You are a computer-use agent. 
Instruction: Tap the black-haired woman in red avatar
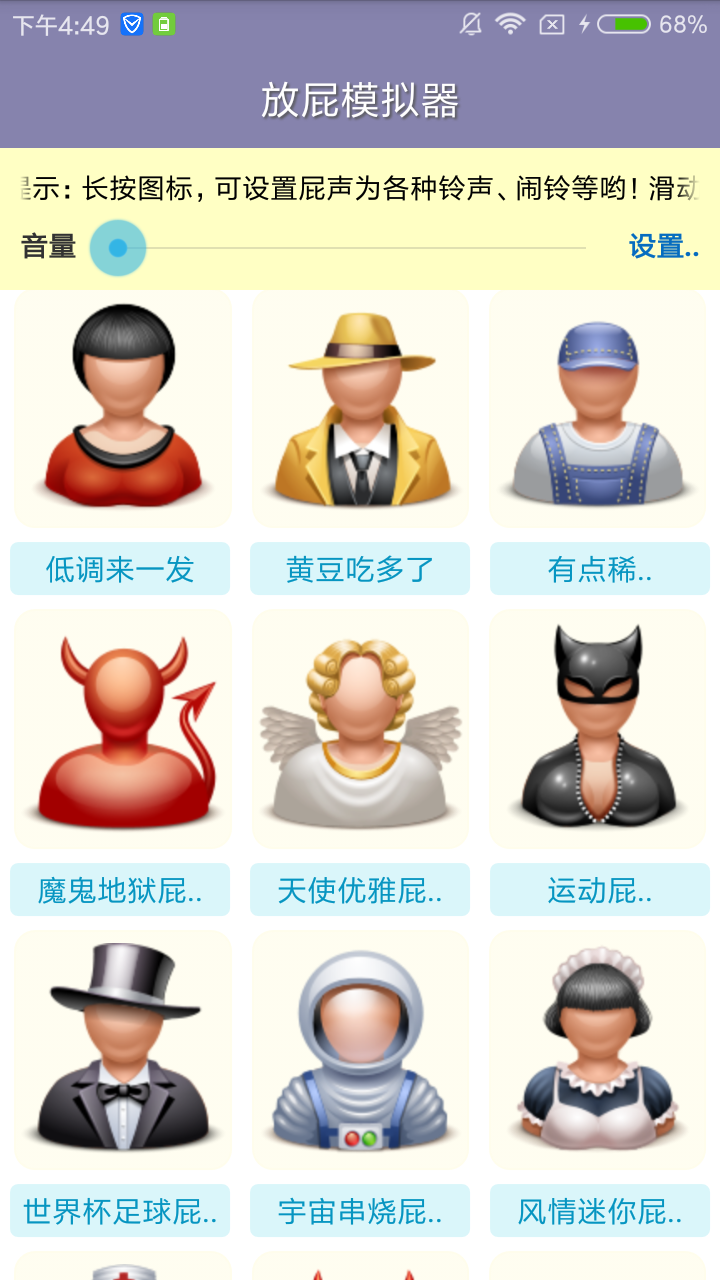click(123, 410)
